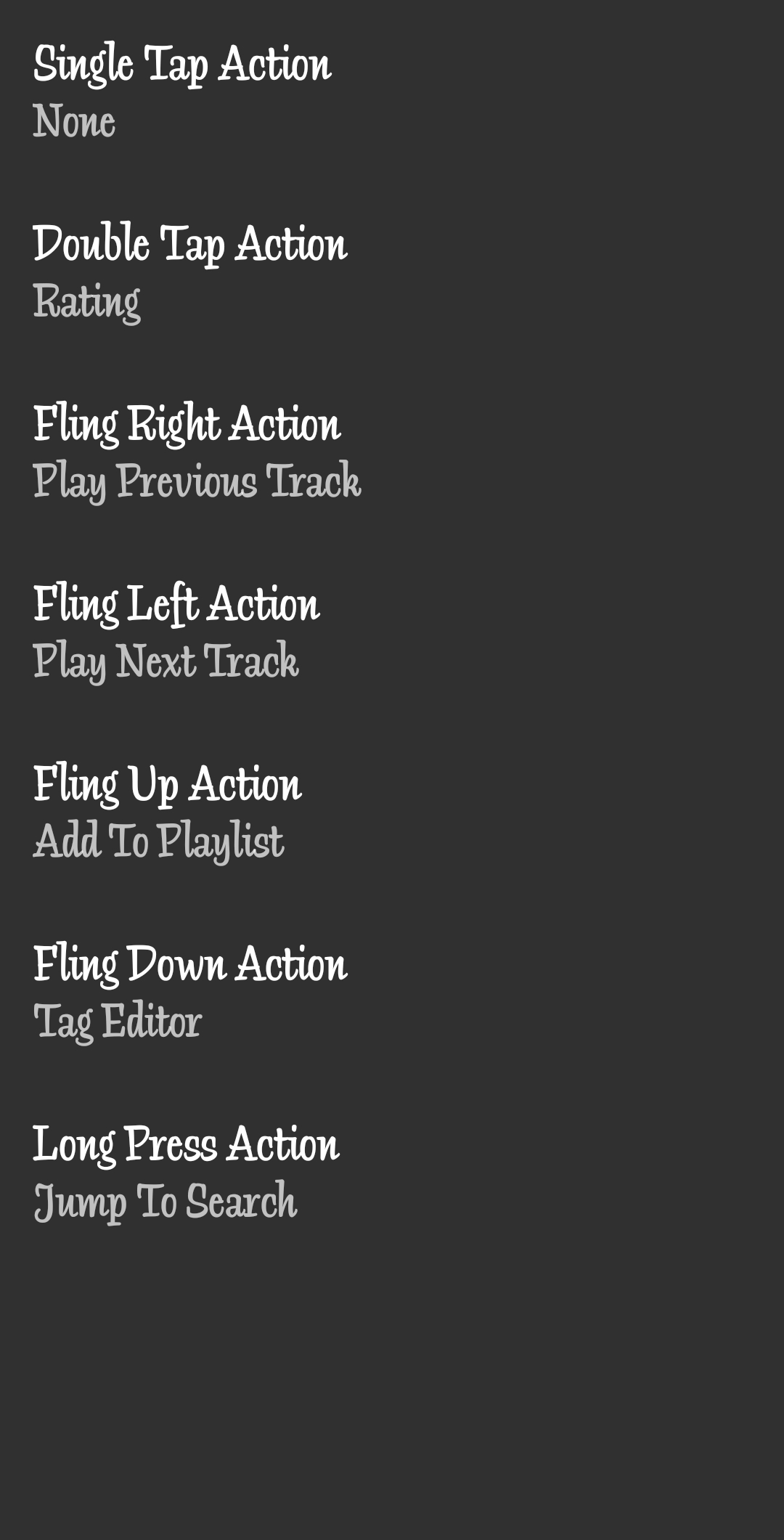784x1540 pixels.
Task: Configure the Long Press Action
Action: pyautogui.click(x=186, y=1171)
